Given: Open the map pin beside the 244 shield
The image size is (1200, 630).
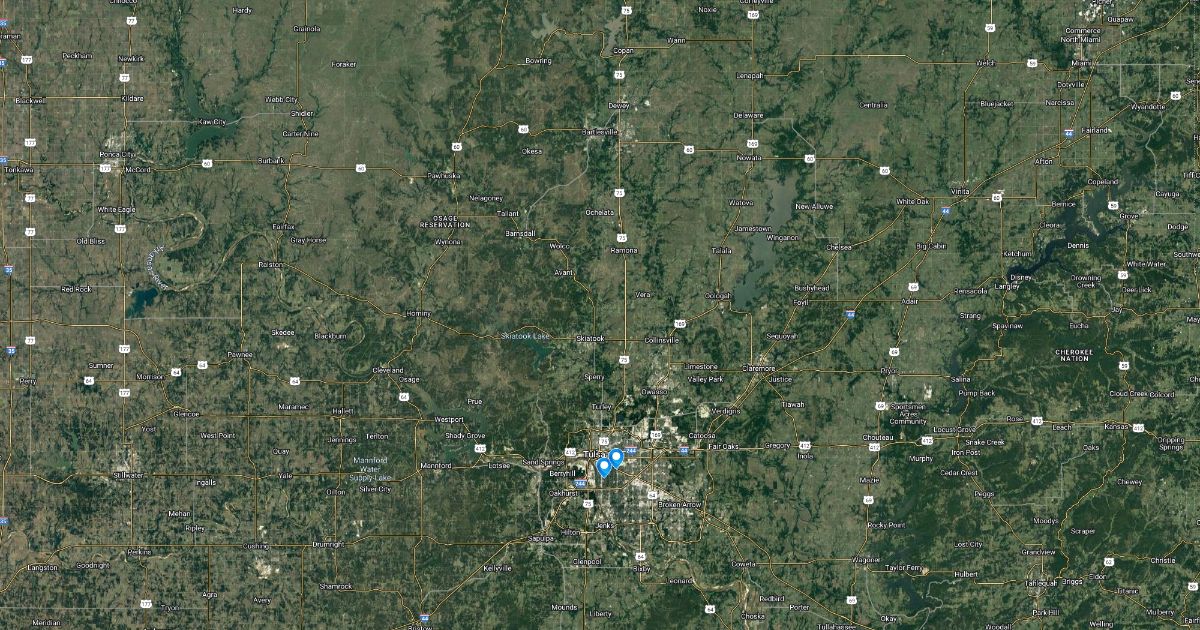Looking at the screenshot, I should [x=617, y=458].
